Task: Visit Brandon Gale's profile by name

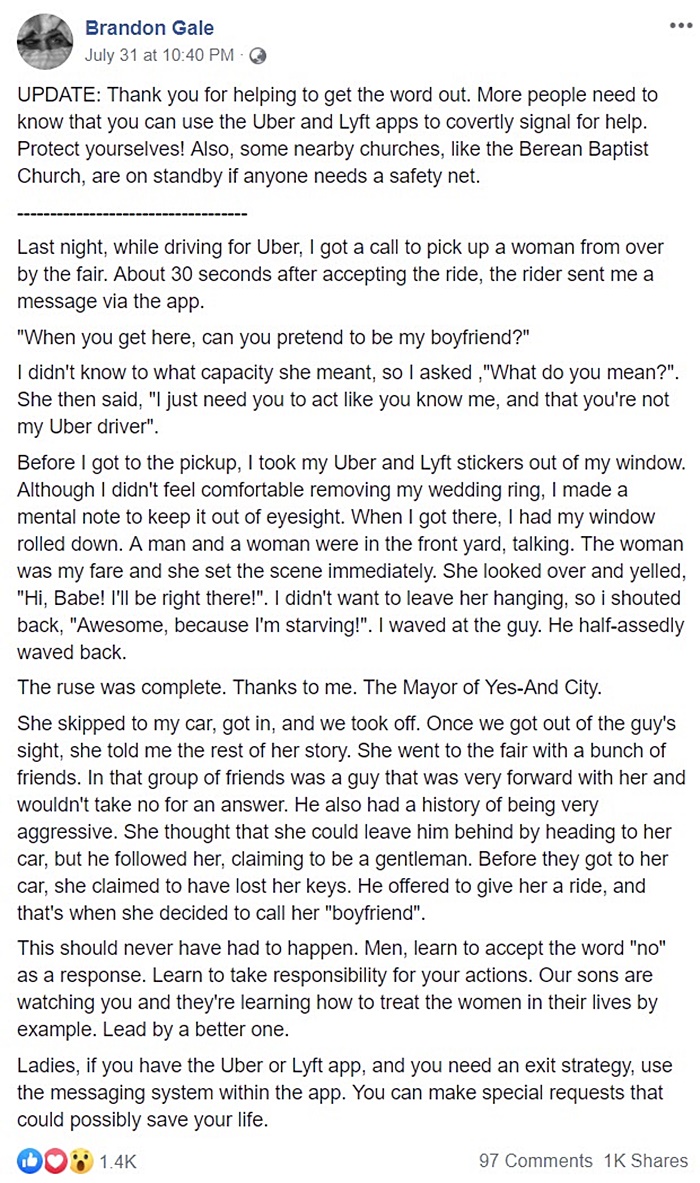Action: coord(149,29)
